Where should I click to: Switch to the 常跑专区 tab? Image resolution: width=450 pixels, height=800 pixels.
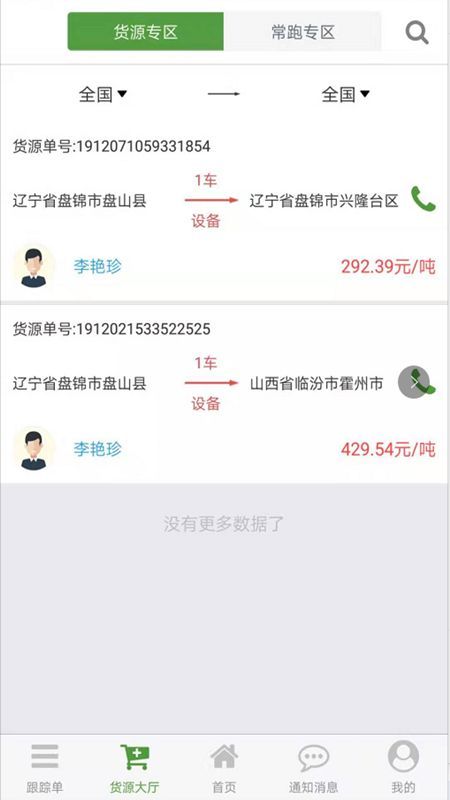(x=303, y=32)
